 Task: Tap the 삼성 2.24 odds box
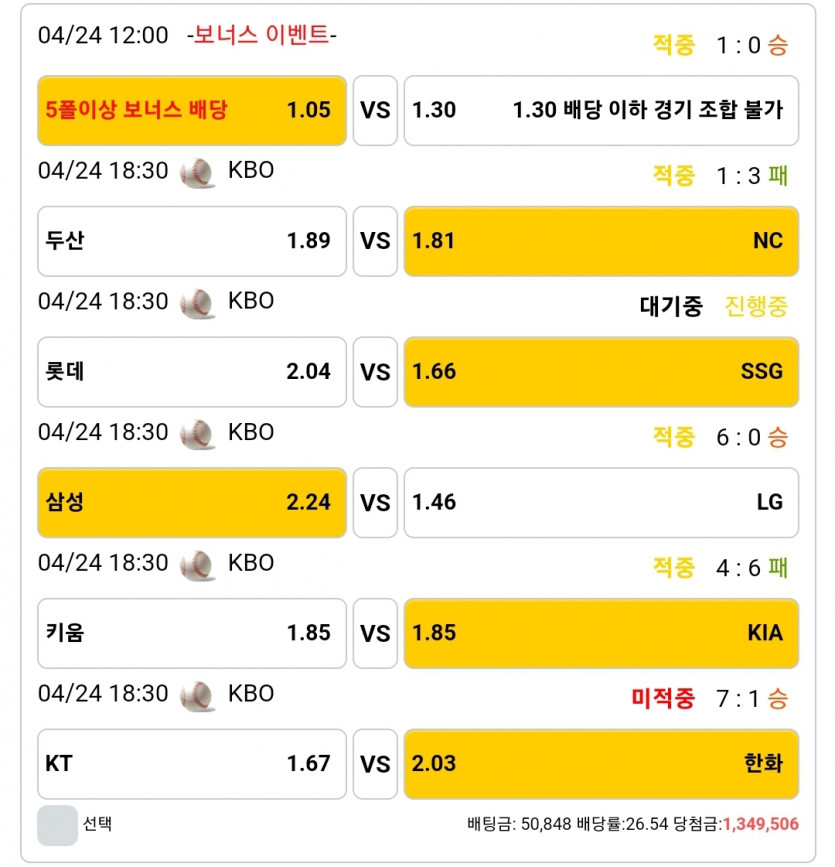(x=192, y=502)
